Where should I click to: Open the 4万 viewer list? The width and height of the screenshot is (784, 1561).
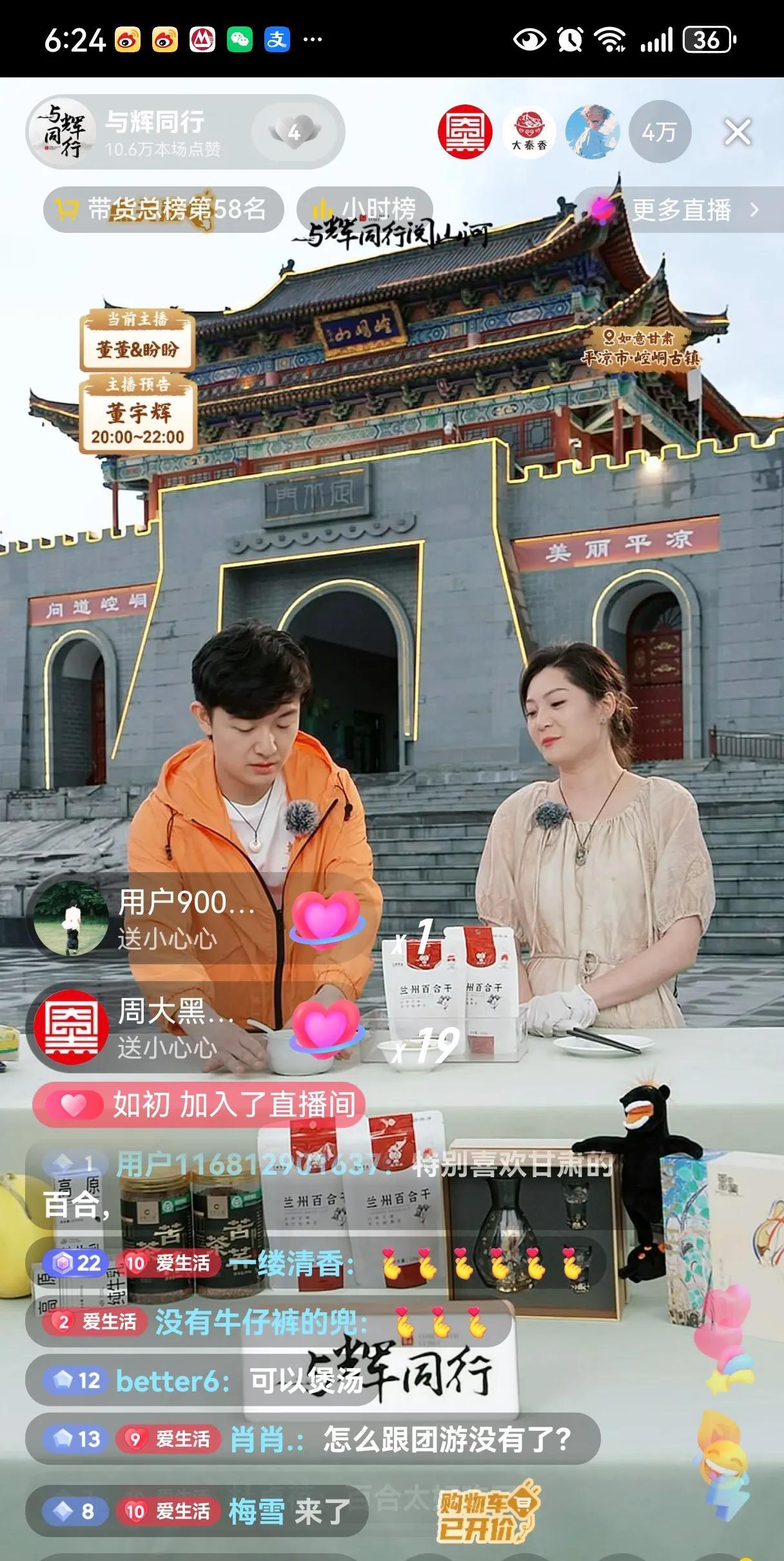[660, 132]
